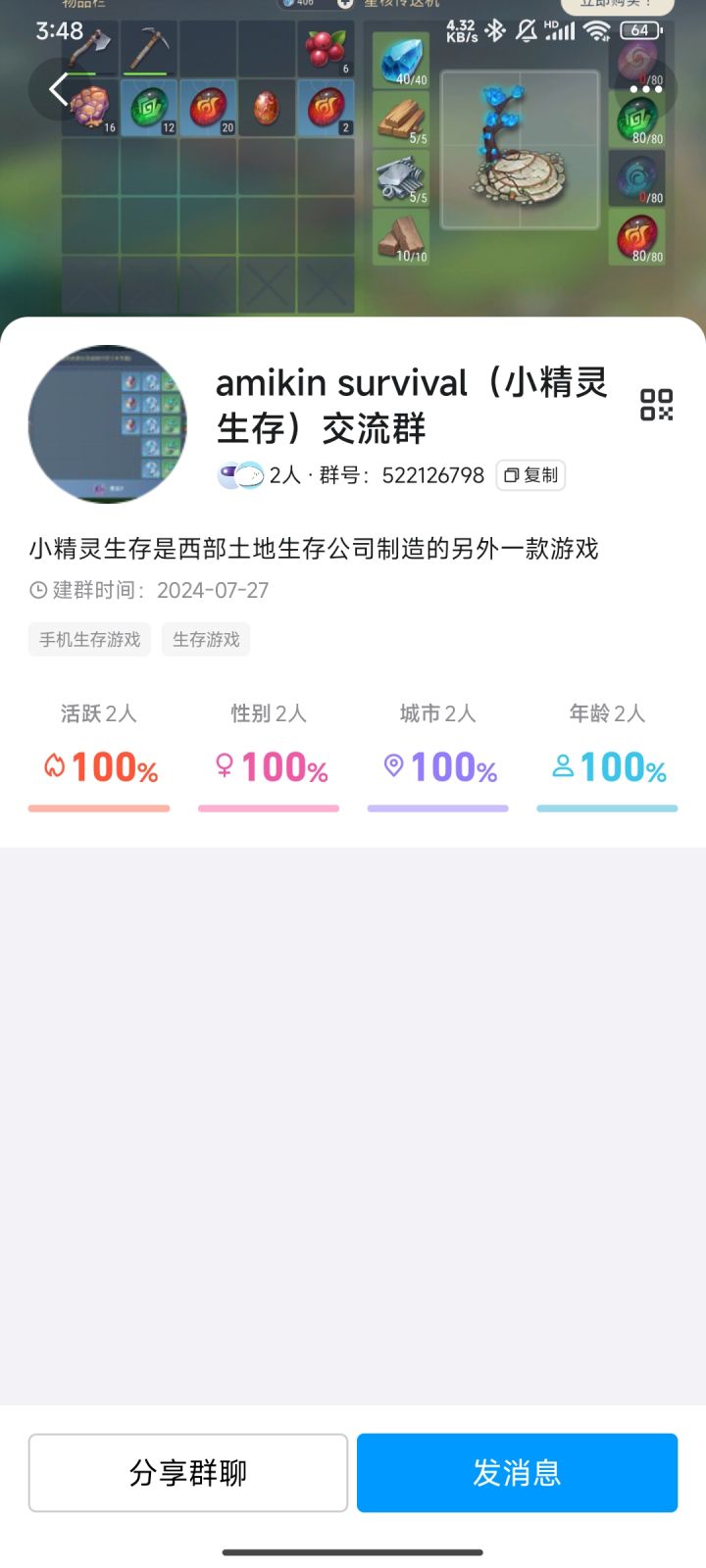Select the 生存游戏 tag
This screenshot has width=706, height=1568.
click(x=206, y=640)
